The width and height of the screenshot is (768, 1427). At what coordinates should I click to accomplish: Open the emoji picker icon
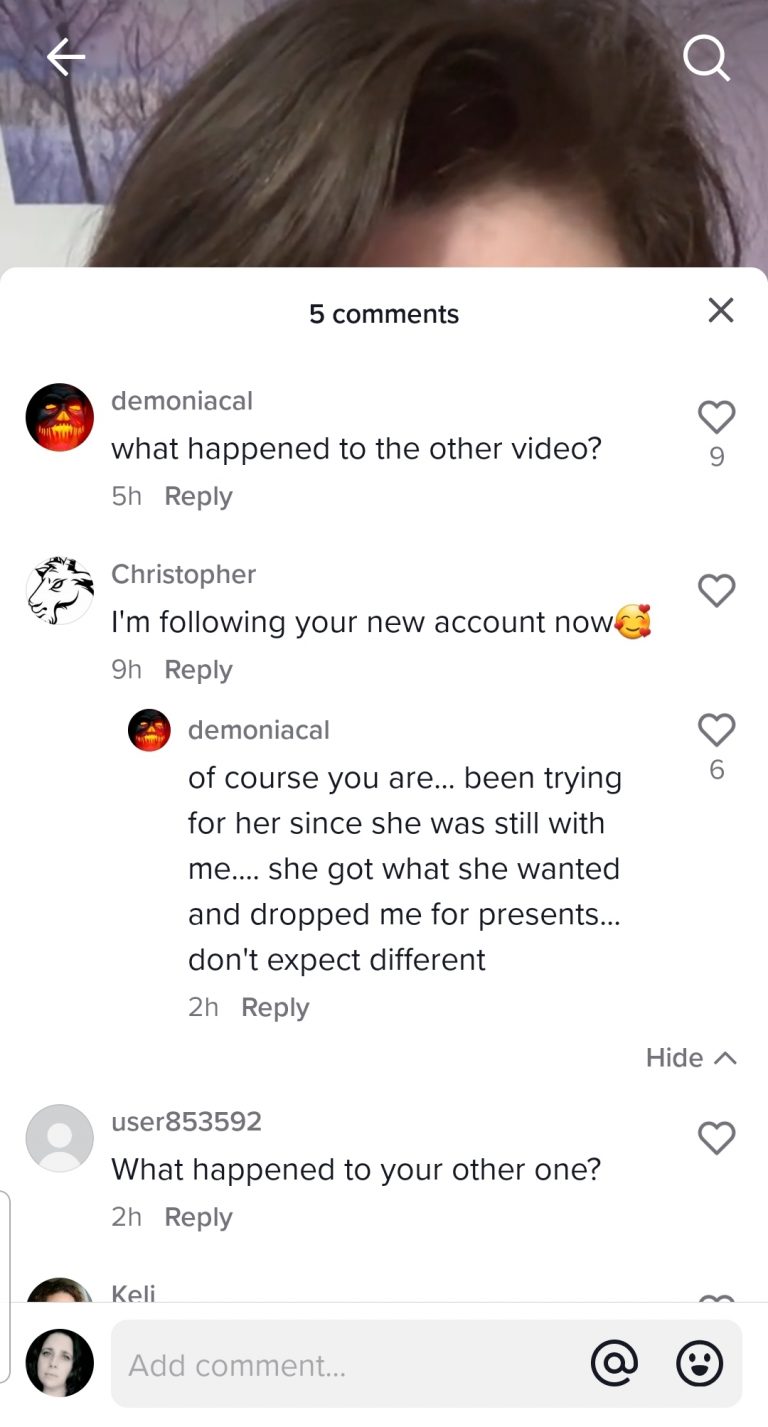pyautogui.click(x=699, y=1363)
